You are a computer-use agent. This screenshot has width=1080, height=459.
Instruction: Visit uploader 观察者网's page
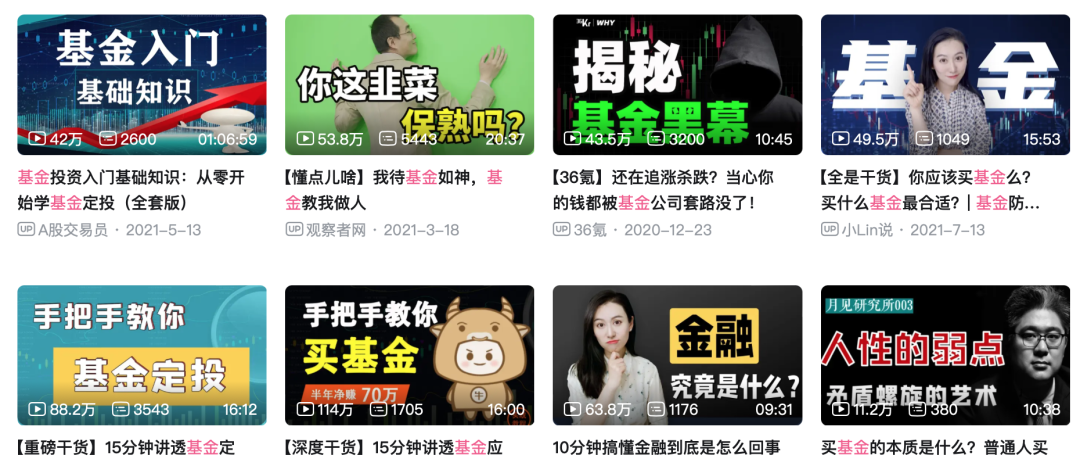335,230
